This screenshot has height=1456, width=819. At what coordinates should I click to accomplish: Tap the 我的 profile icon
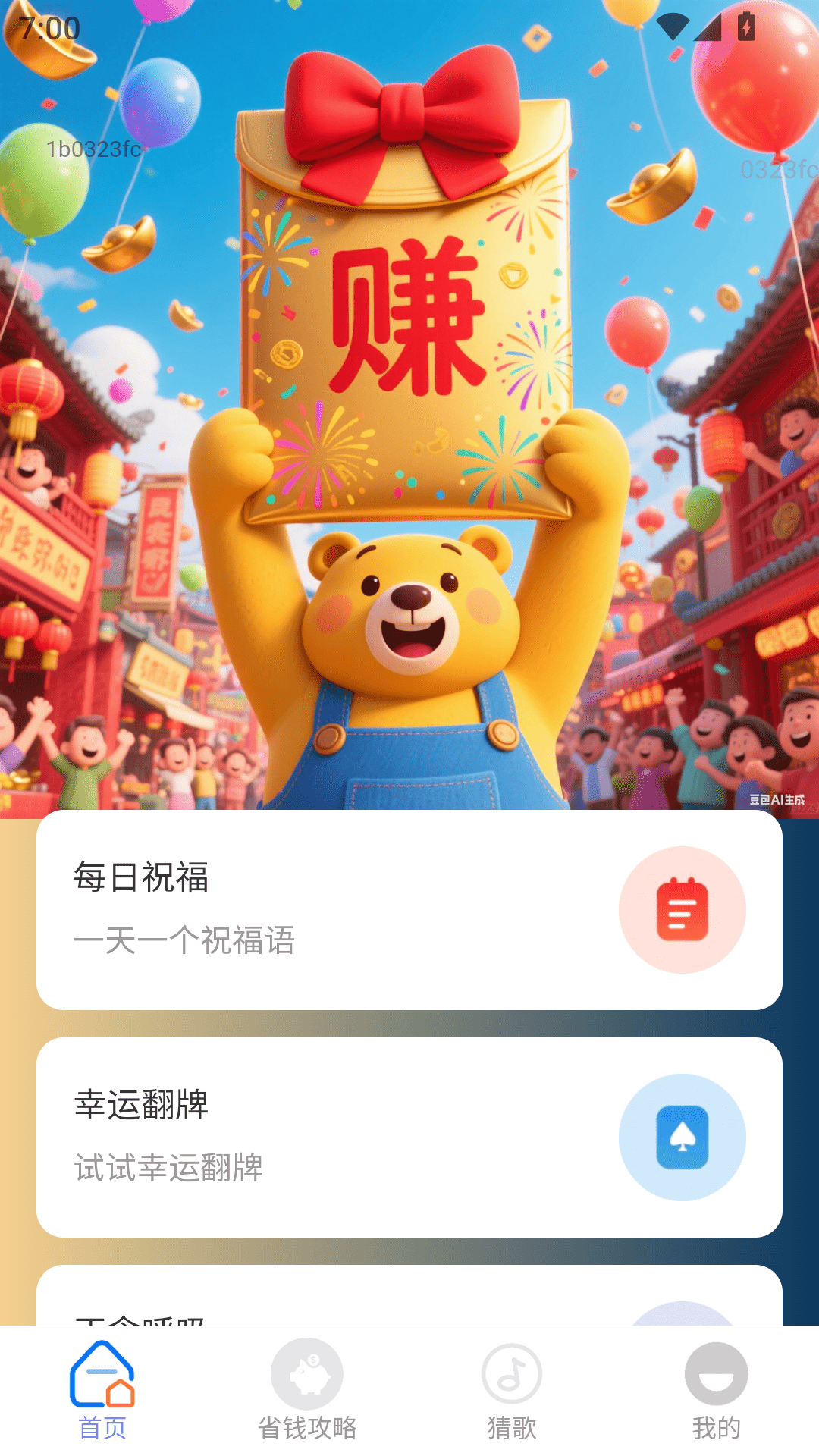click(x=717, y=1374)
